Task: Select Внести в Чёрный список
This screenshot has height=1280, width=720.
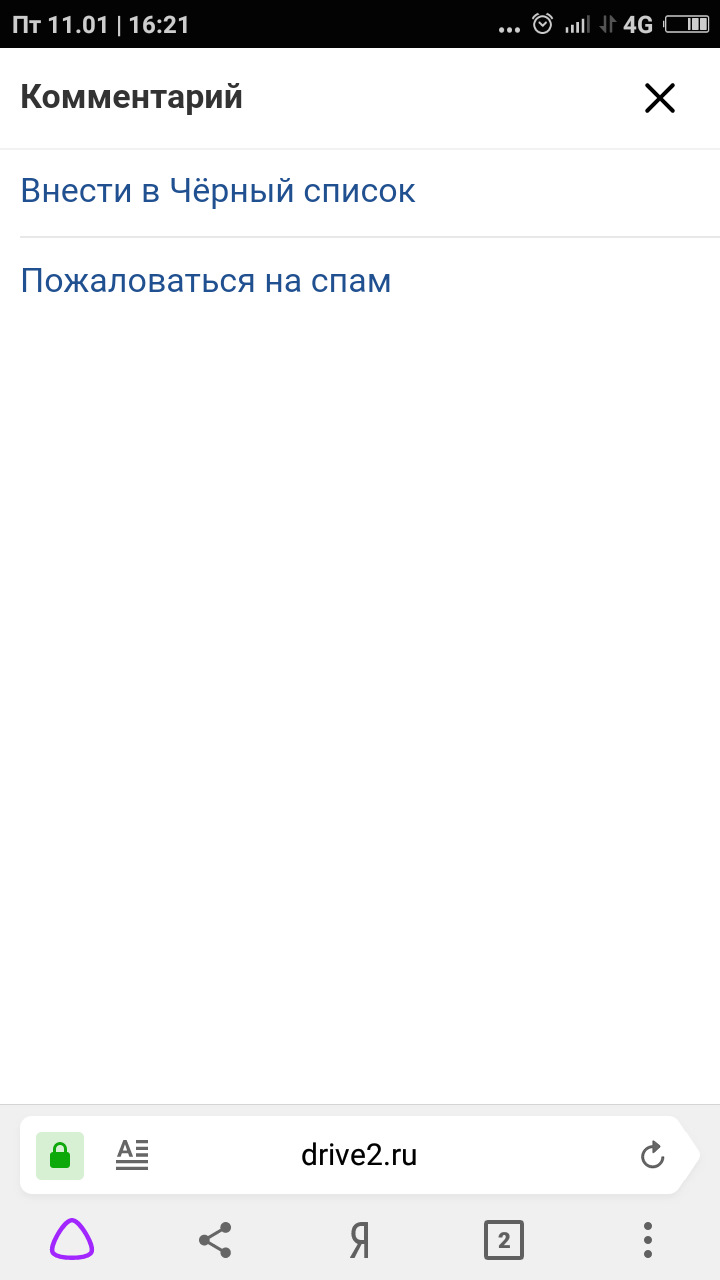Action: 218,191
